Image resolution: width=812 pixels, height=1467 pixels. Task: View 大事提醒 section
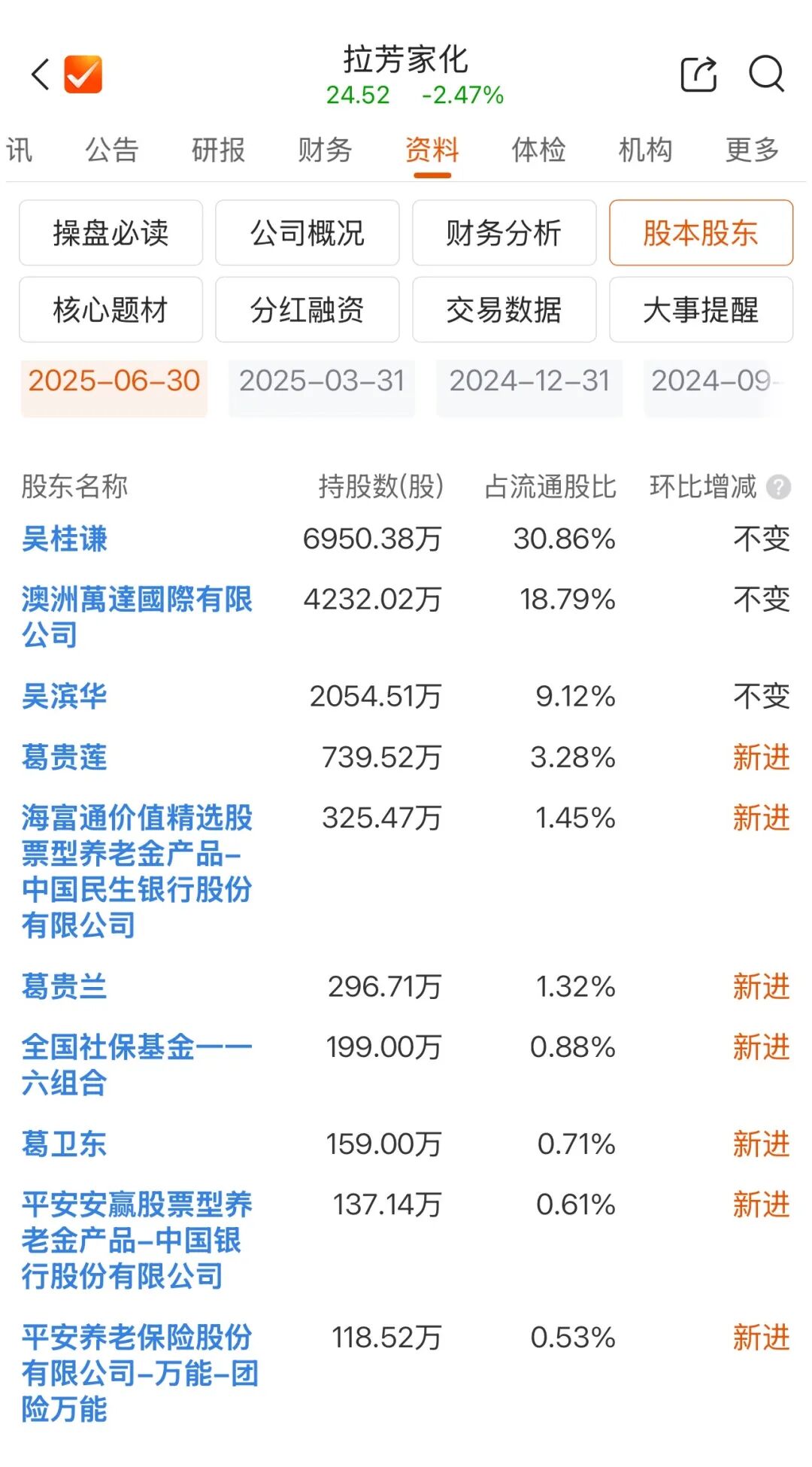(701, 309)
